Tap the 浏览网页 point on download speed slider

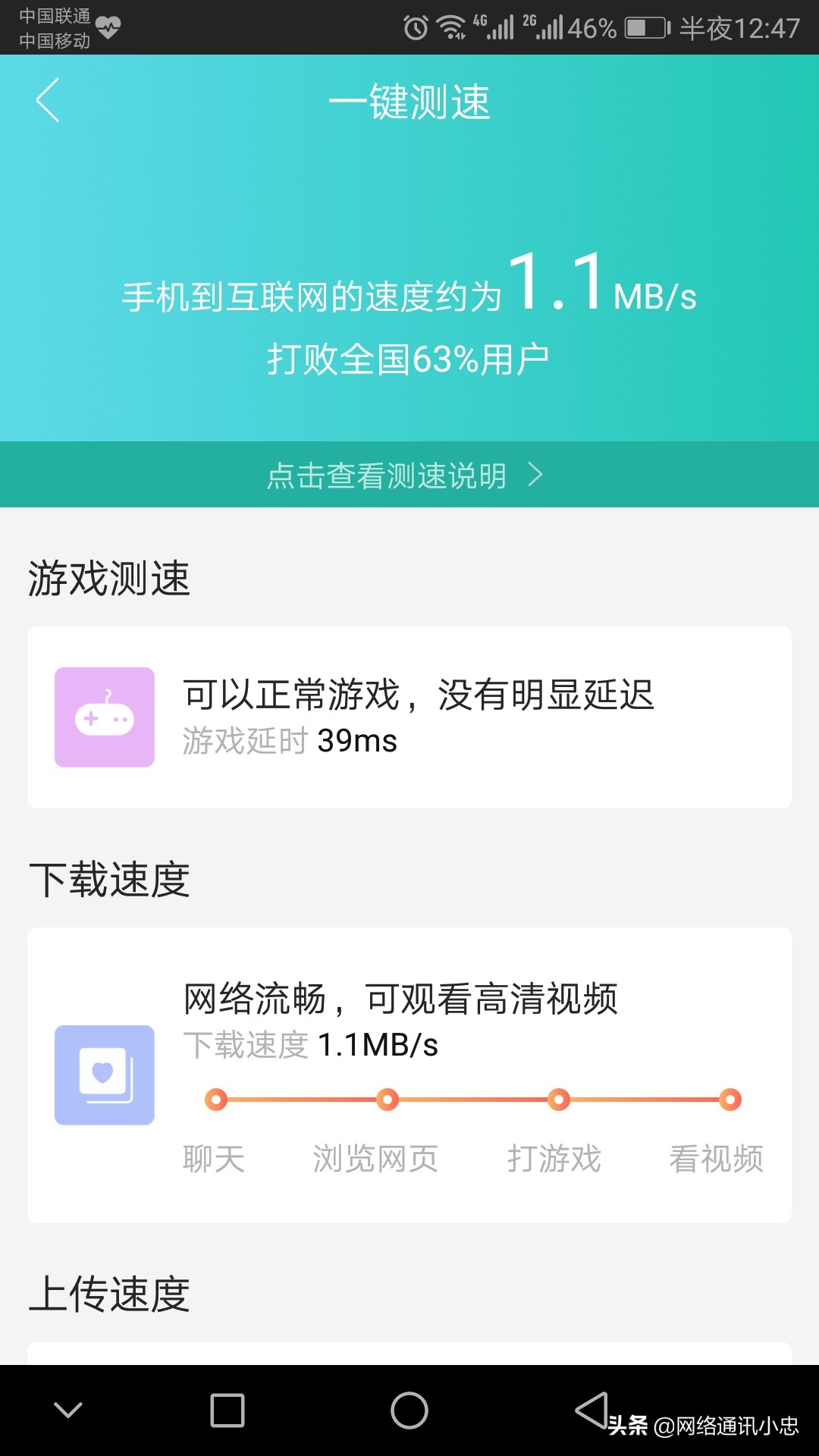tap(388, 1099)
